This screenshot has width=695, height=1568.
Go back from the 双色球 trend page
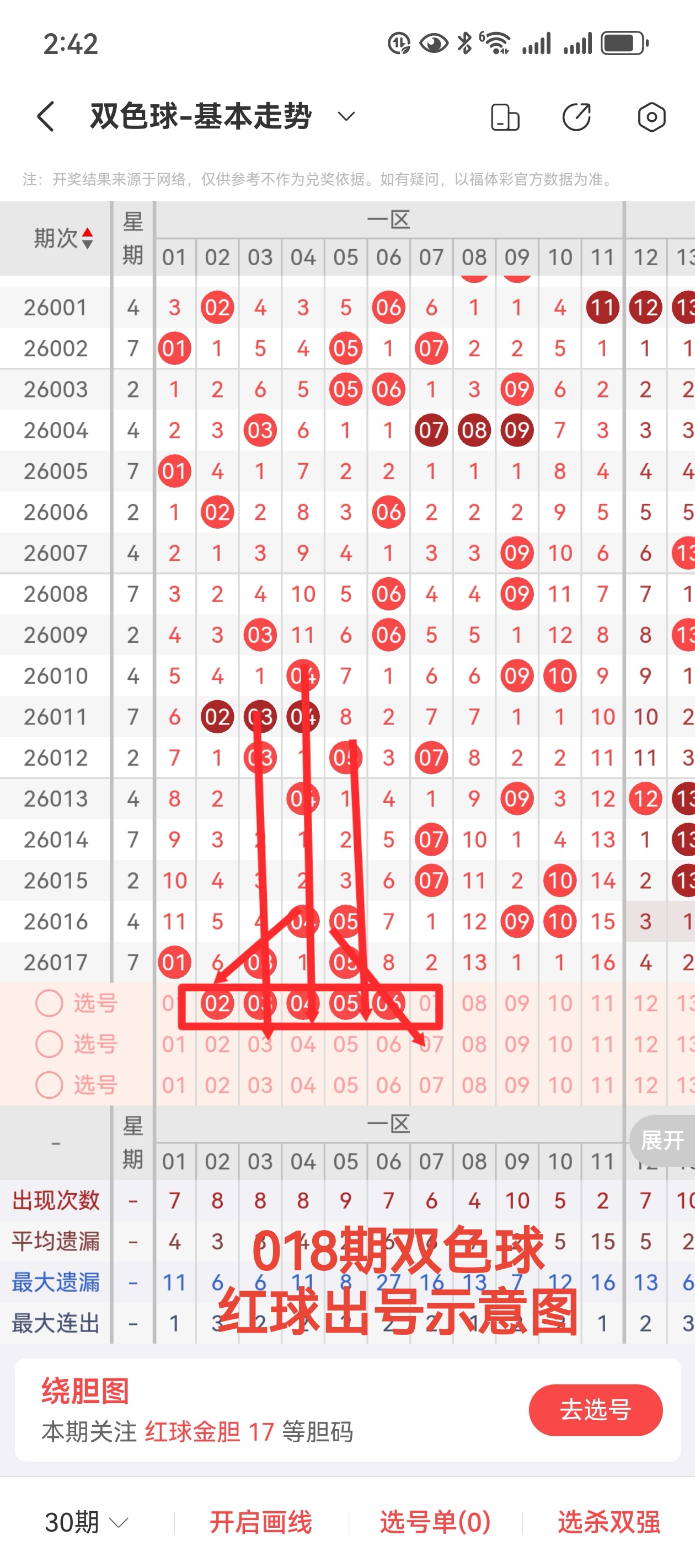(x=46, y=116)
